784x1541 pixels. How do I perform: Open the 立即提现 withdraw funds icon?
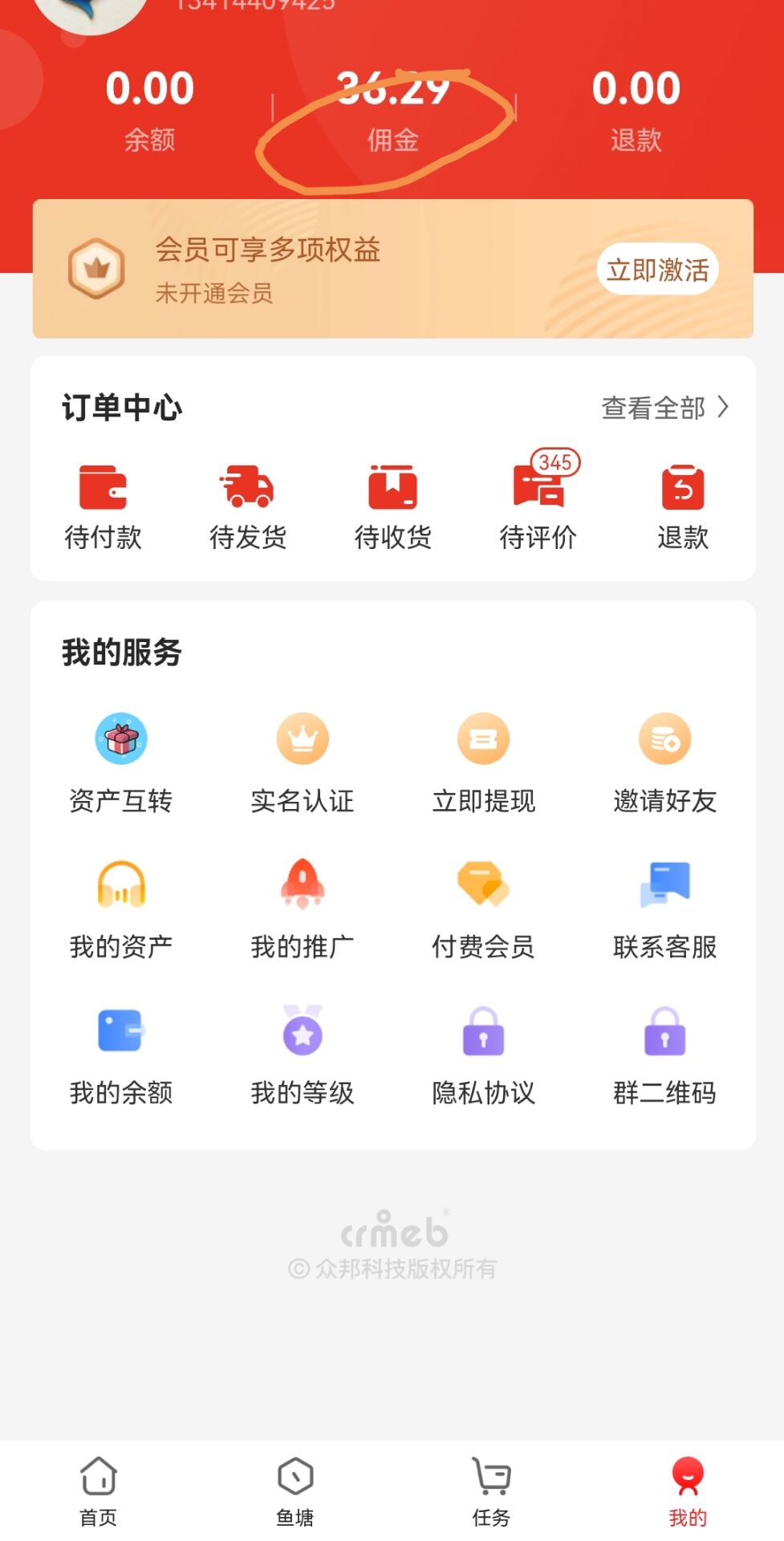pos(482,739)
